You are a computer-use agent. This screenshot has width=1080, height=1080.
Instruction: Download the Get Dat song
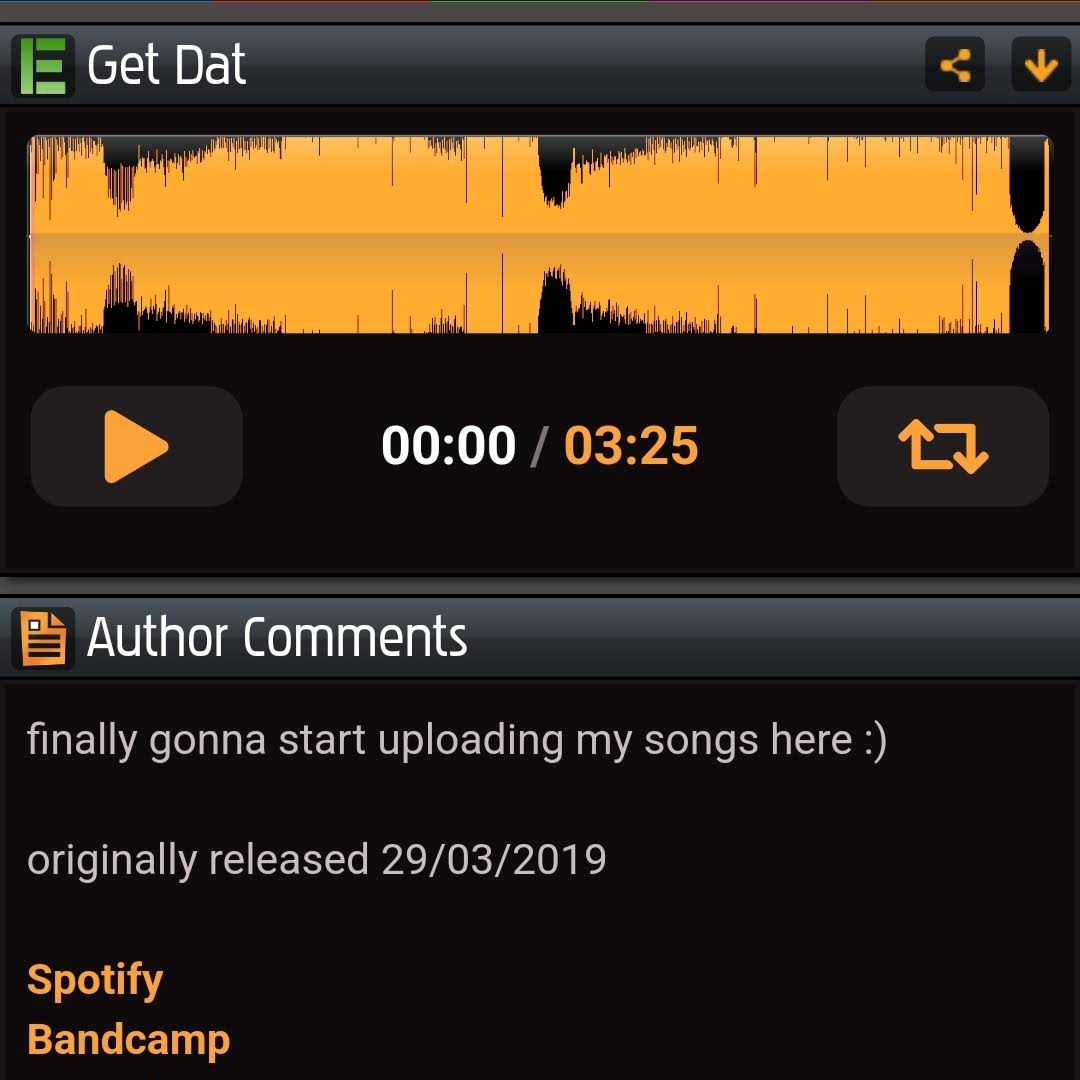1040,66
